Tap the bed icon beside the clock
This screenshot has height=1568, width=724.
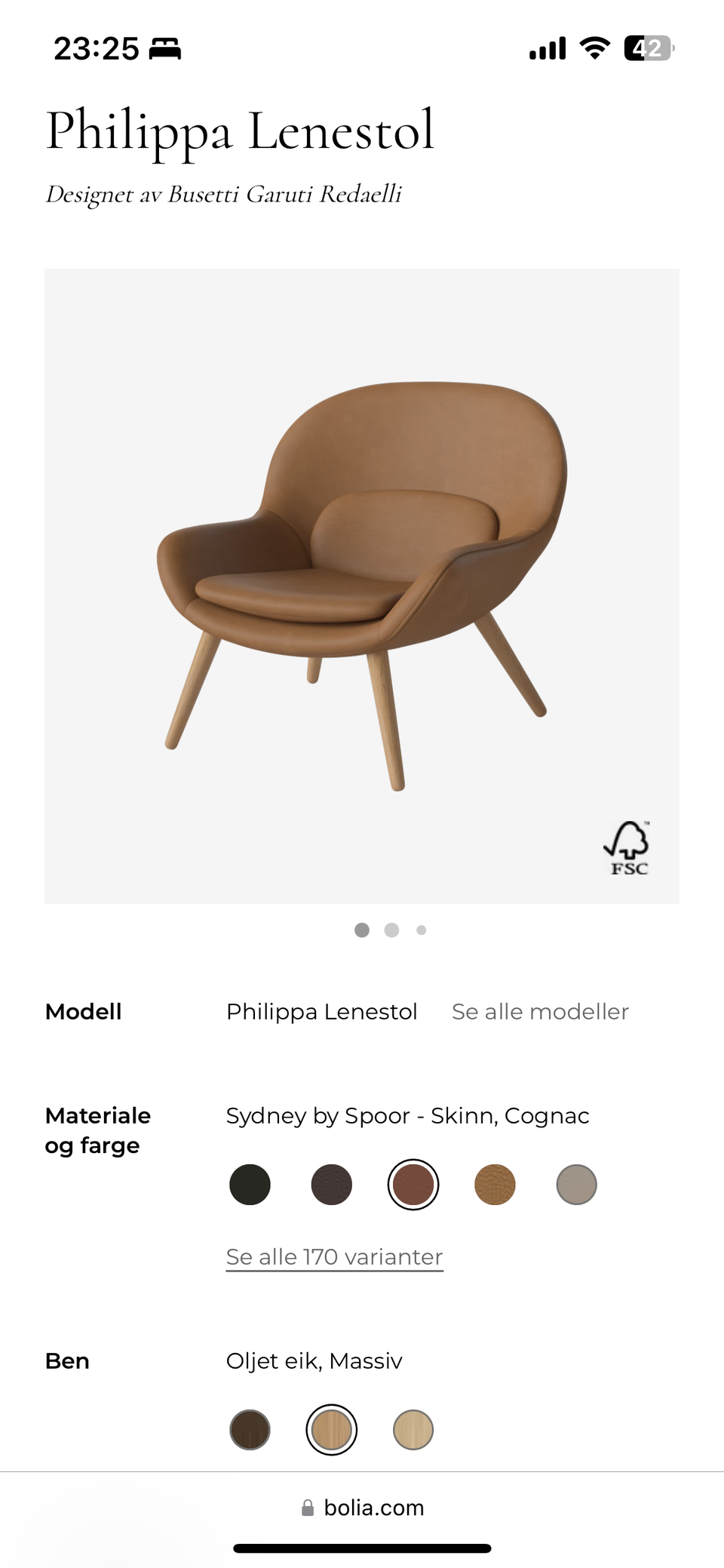tap(167, 48)
